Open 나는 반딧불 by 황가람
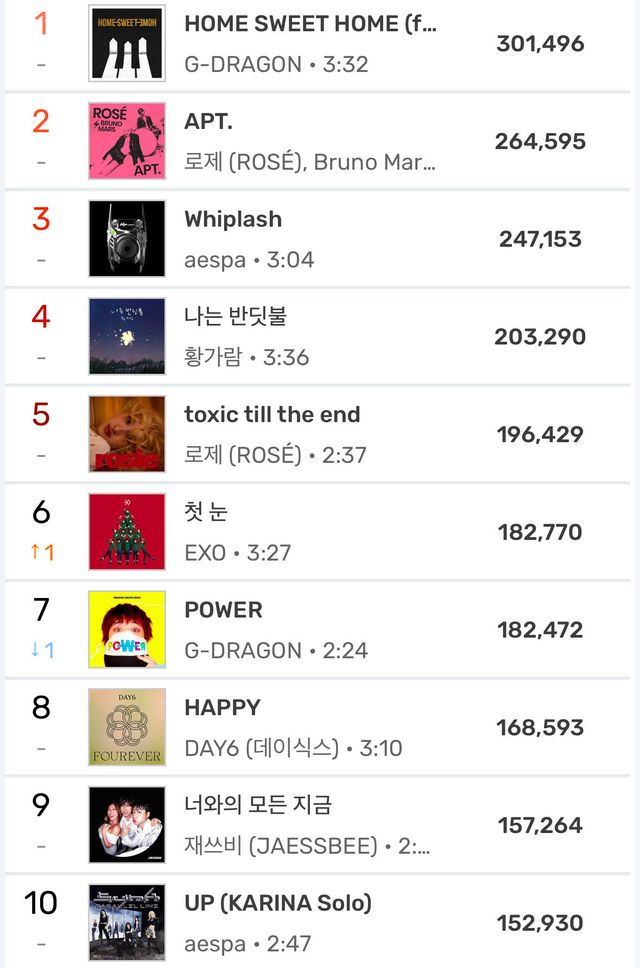Screen dimensions: 640x968 [235, 317]
